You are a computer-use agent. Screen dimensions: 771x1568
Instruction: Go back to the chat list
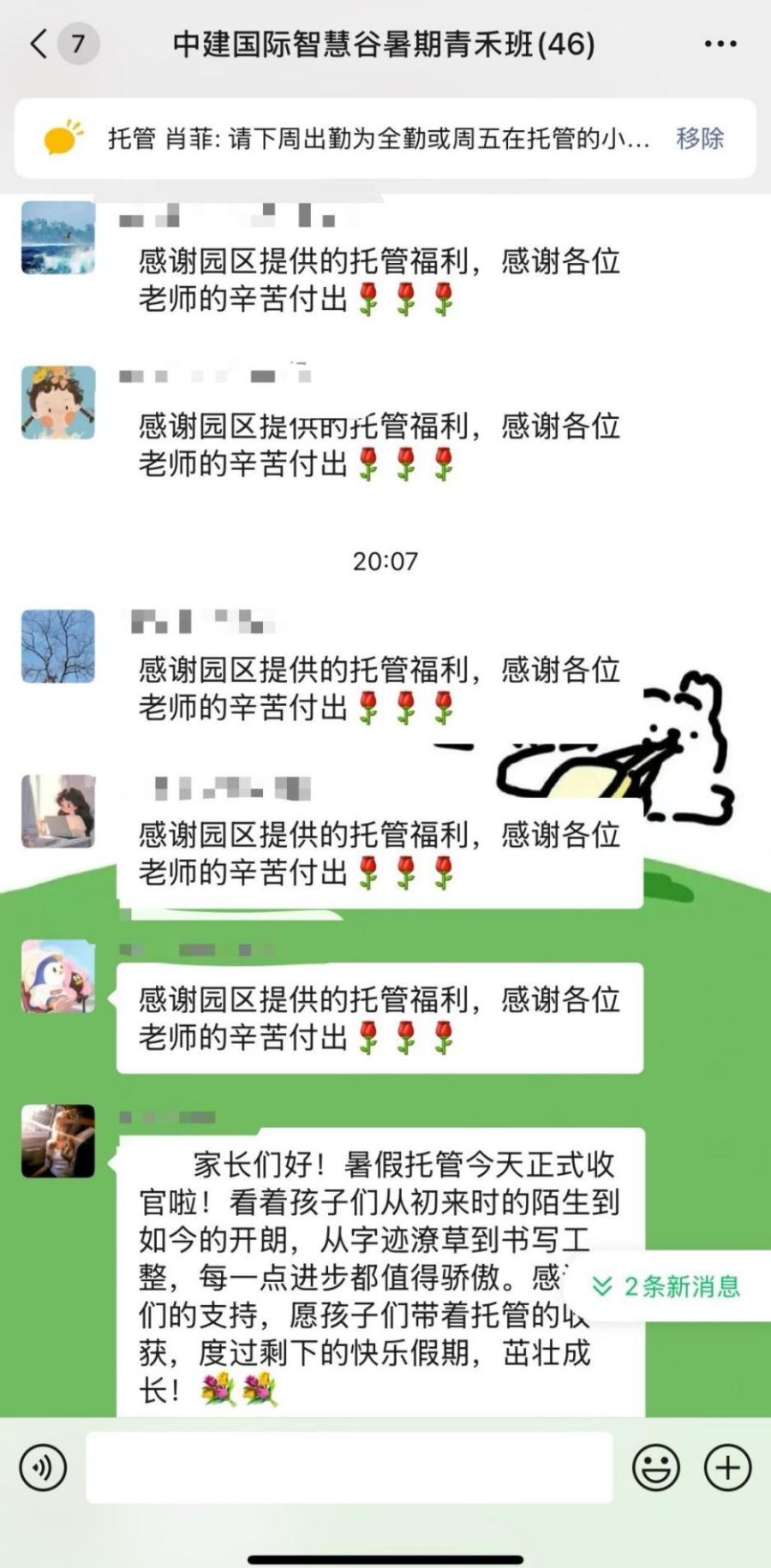(x=39, y=44)
